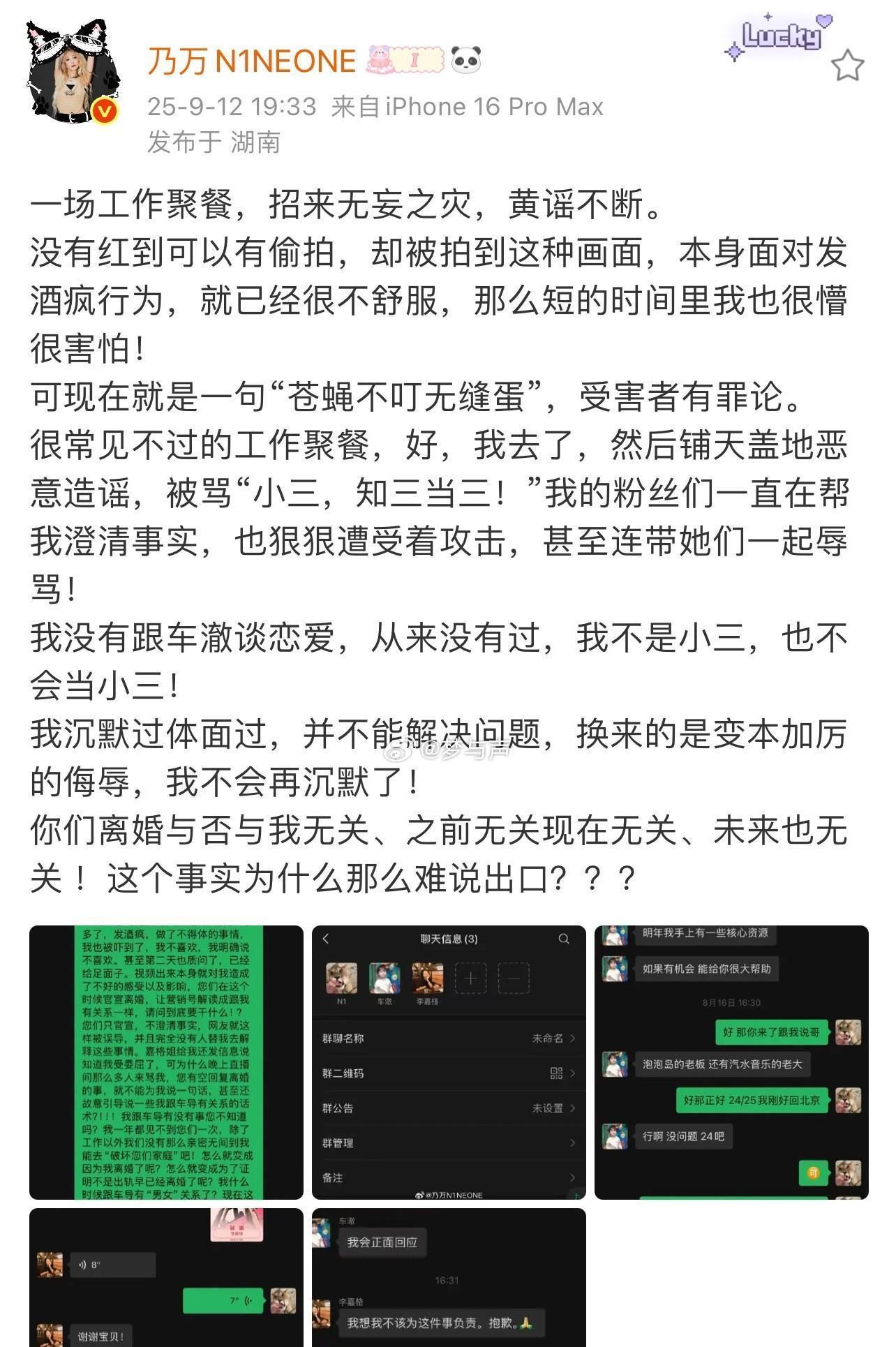
Task: View the fifth image with 我会正面回应
Action: [x=449, y=1277]
